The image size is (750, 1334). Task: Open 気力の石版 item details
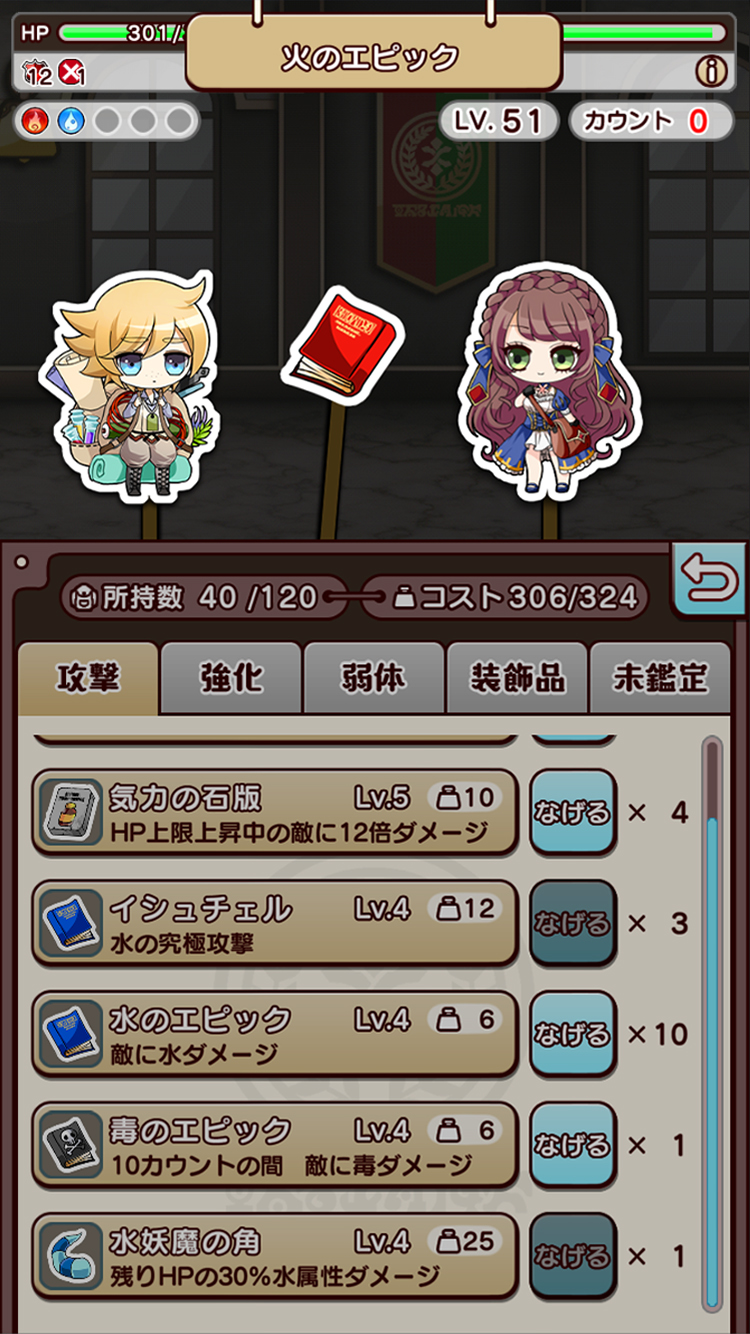(x=275, y=812)
